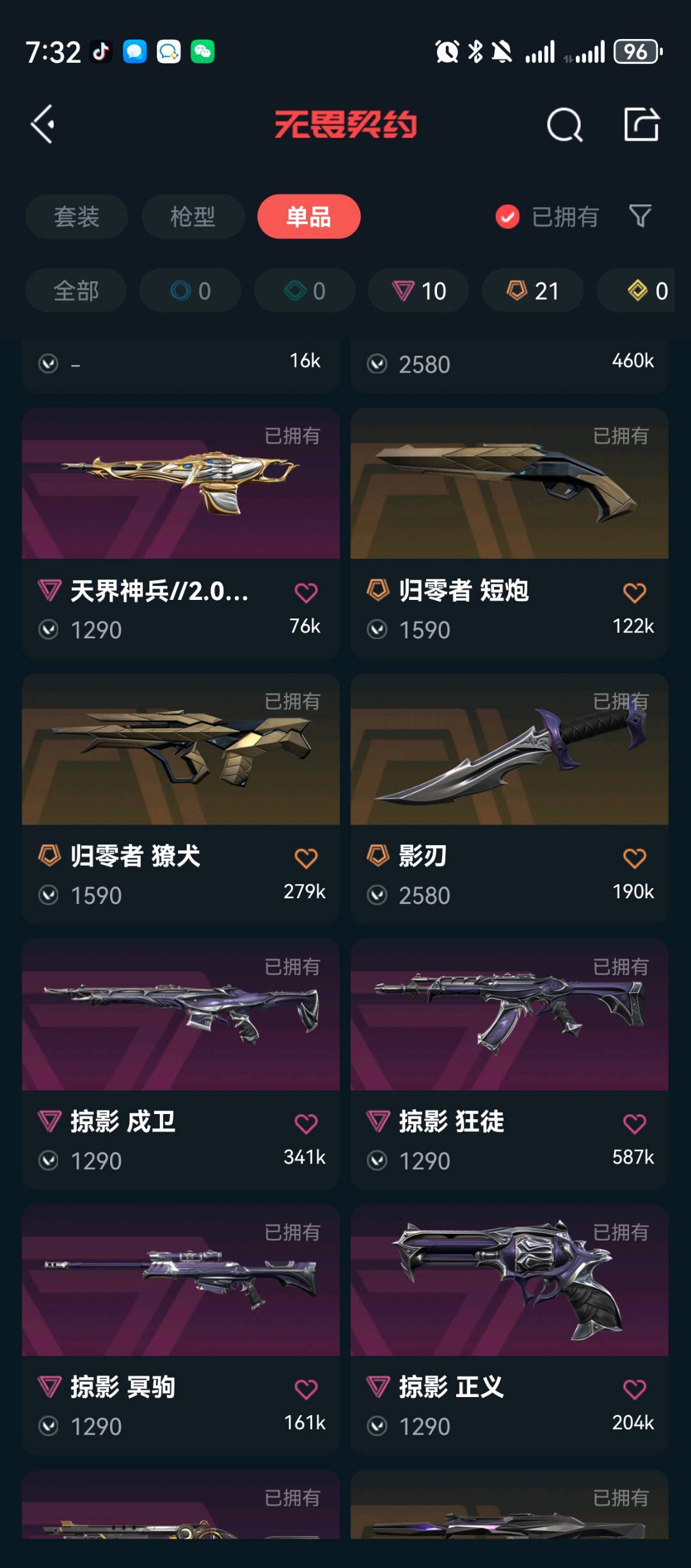This screenshot has height=1568, width=691.
Task: Like the 归零者 短炮 skin
Action: point(634,593)
